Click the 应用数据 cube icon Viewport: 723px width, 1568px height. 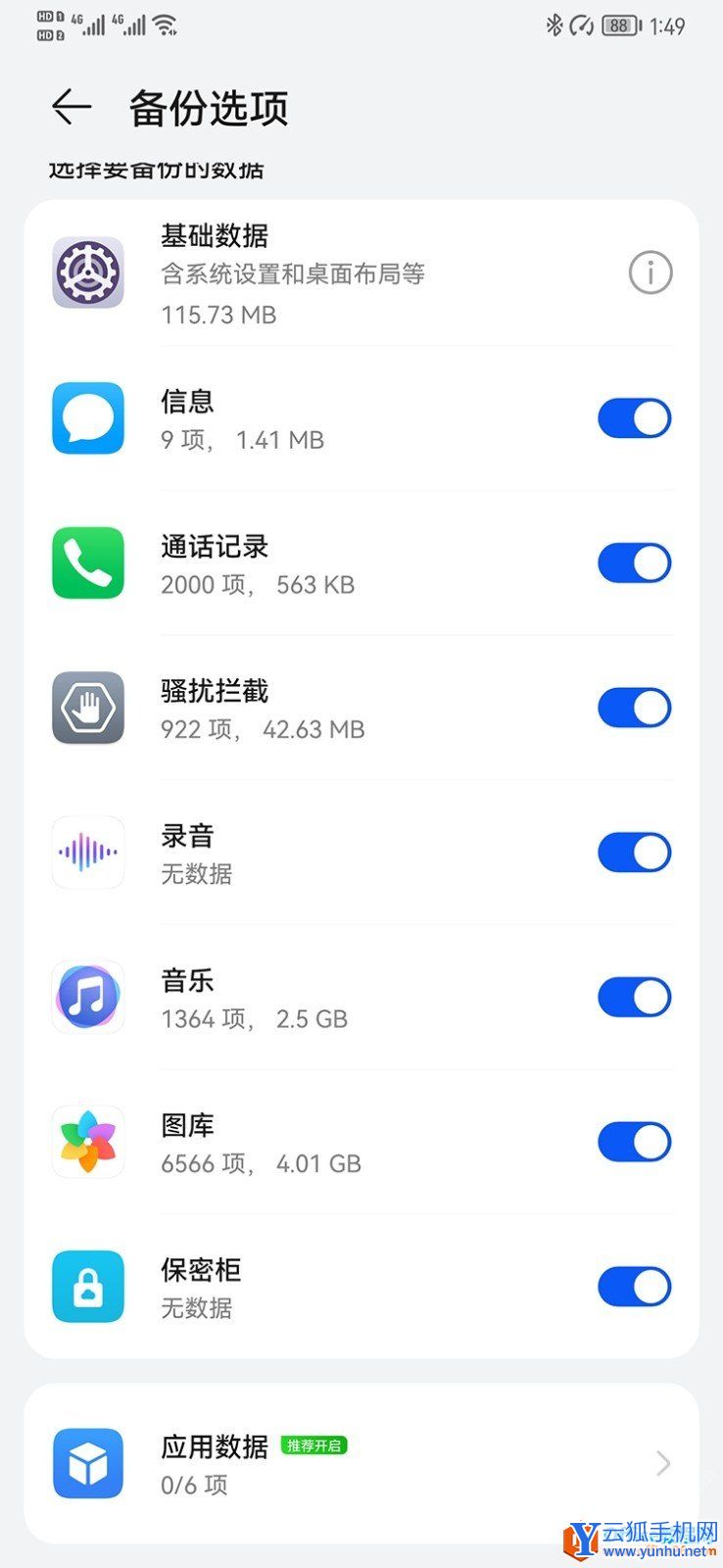coord(87,1462)
